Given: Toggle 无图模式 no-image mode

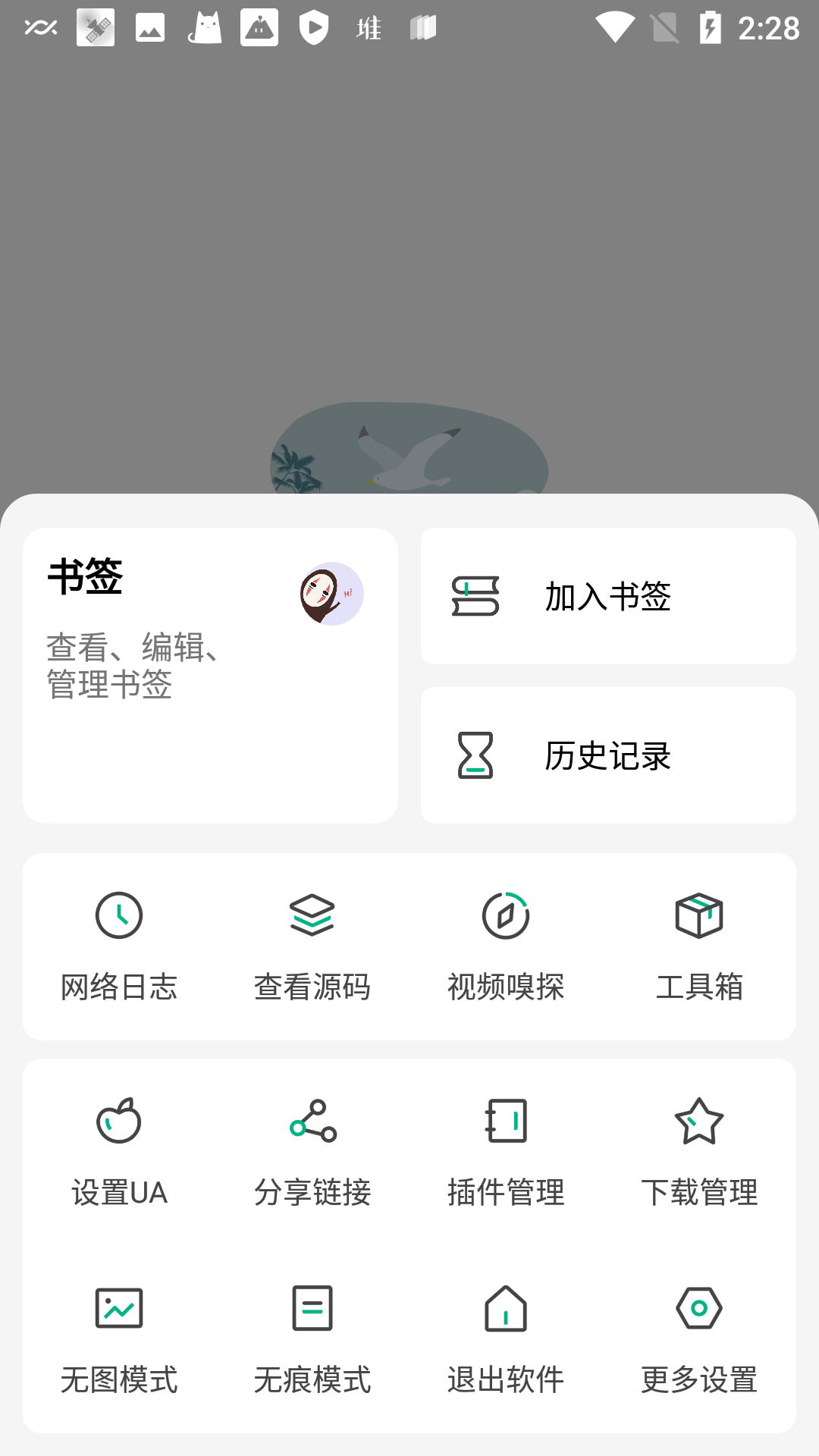Looking at the screenshot, I should coord(119,1339).
